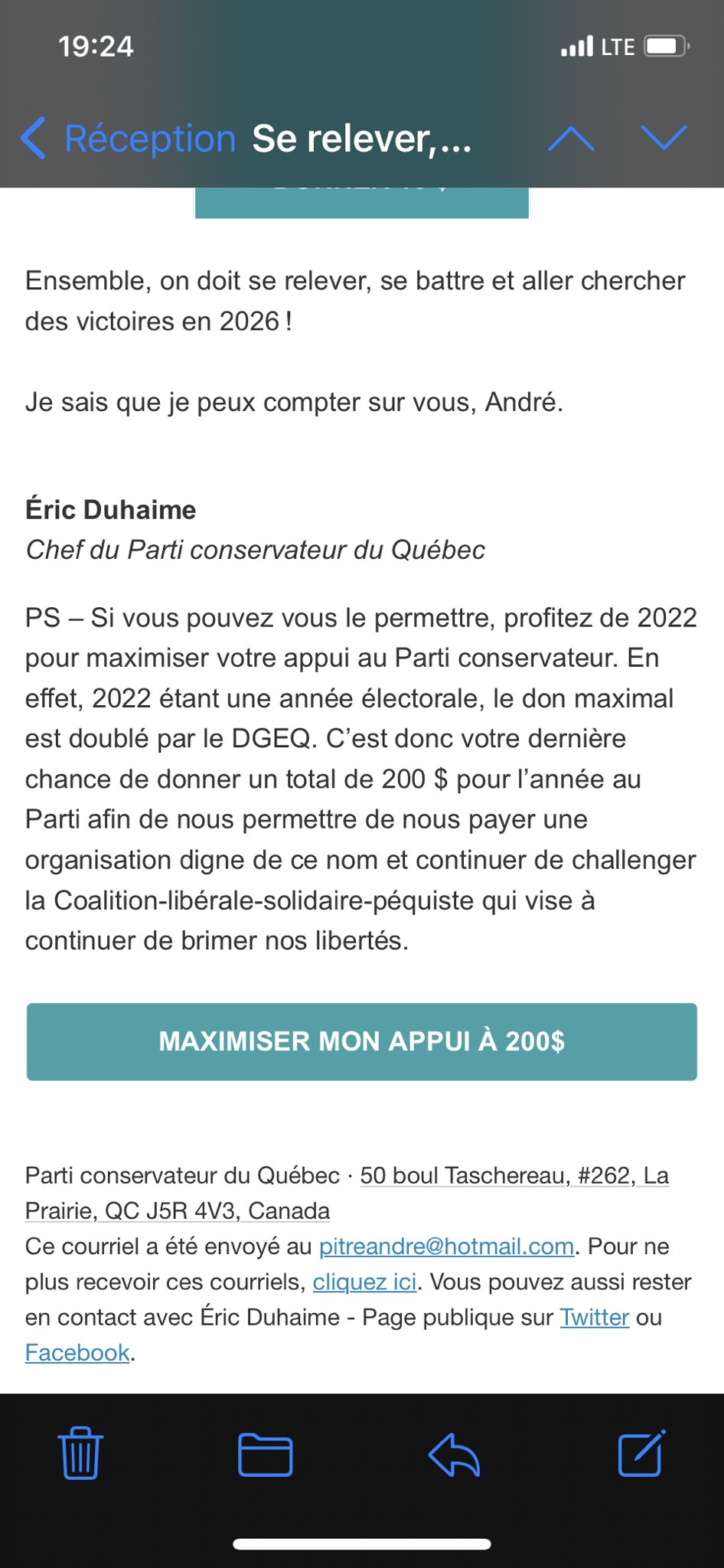Move this email using the folder icon

pyautogui.click(x=265, y=1454)
